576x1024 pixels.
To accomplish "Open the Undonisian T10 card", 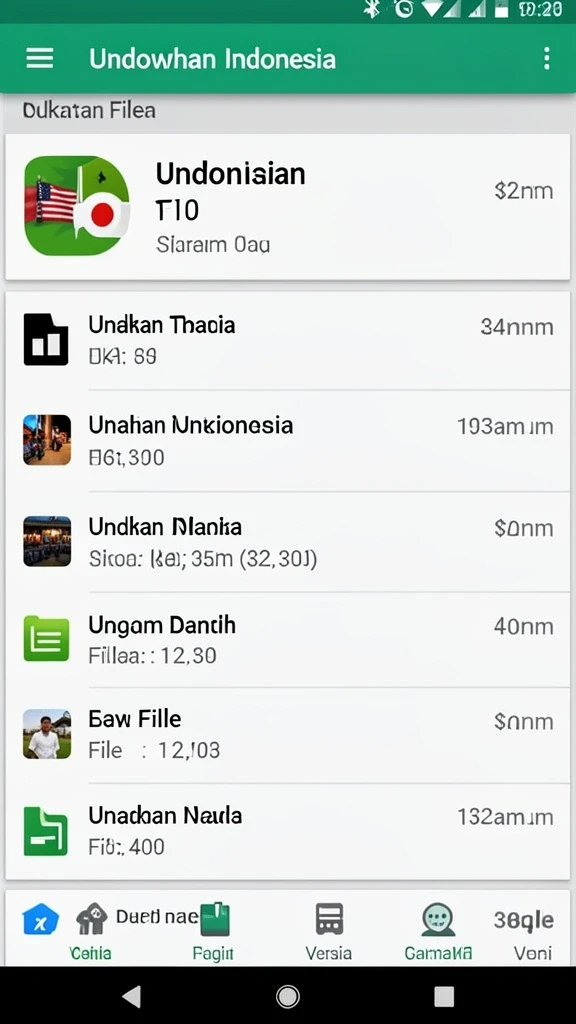I will click(287, 206).
